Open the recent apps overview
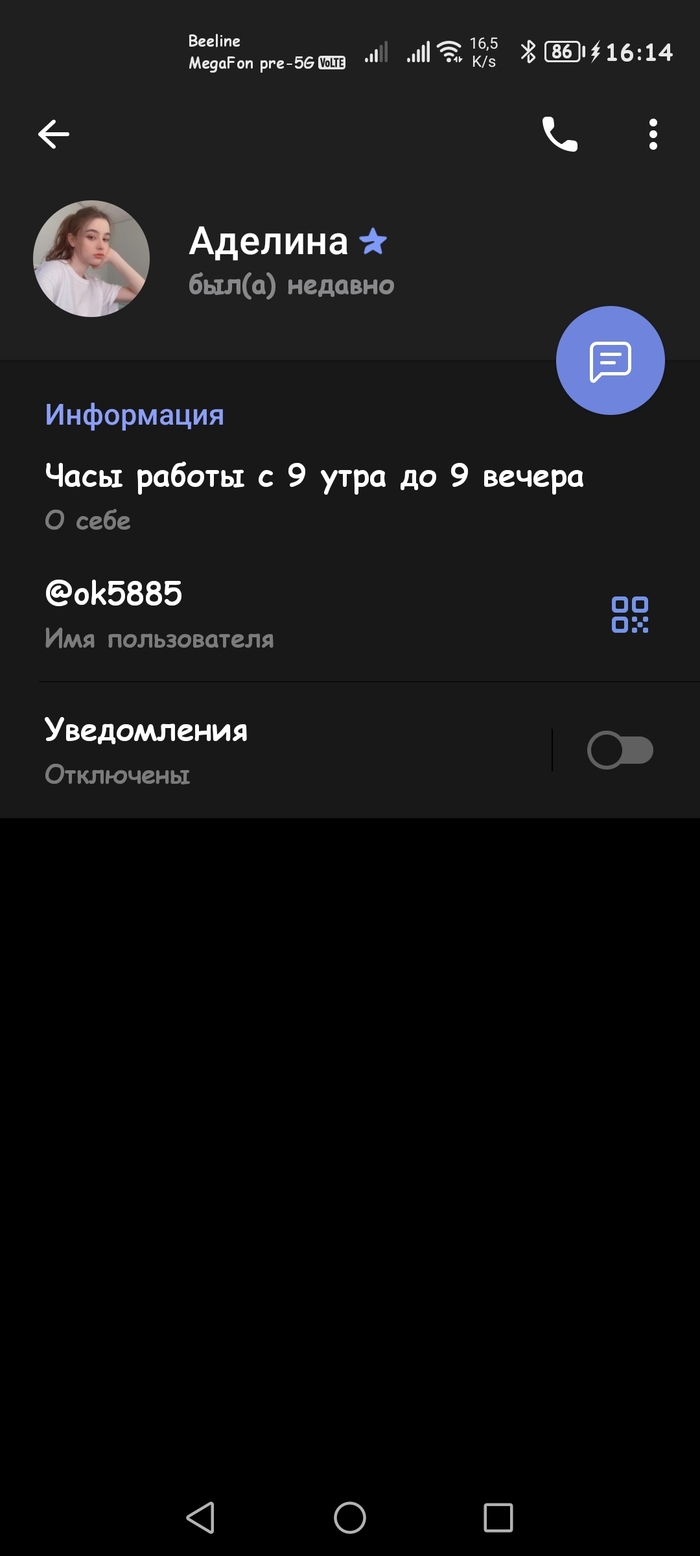The image size is (700, 1556). [498, 1517]
